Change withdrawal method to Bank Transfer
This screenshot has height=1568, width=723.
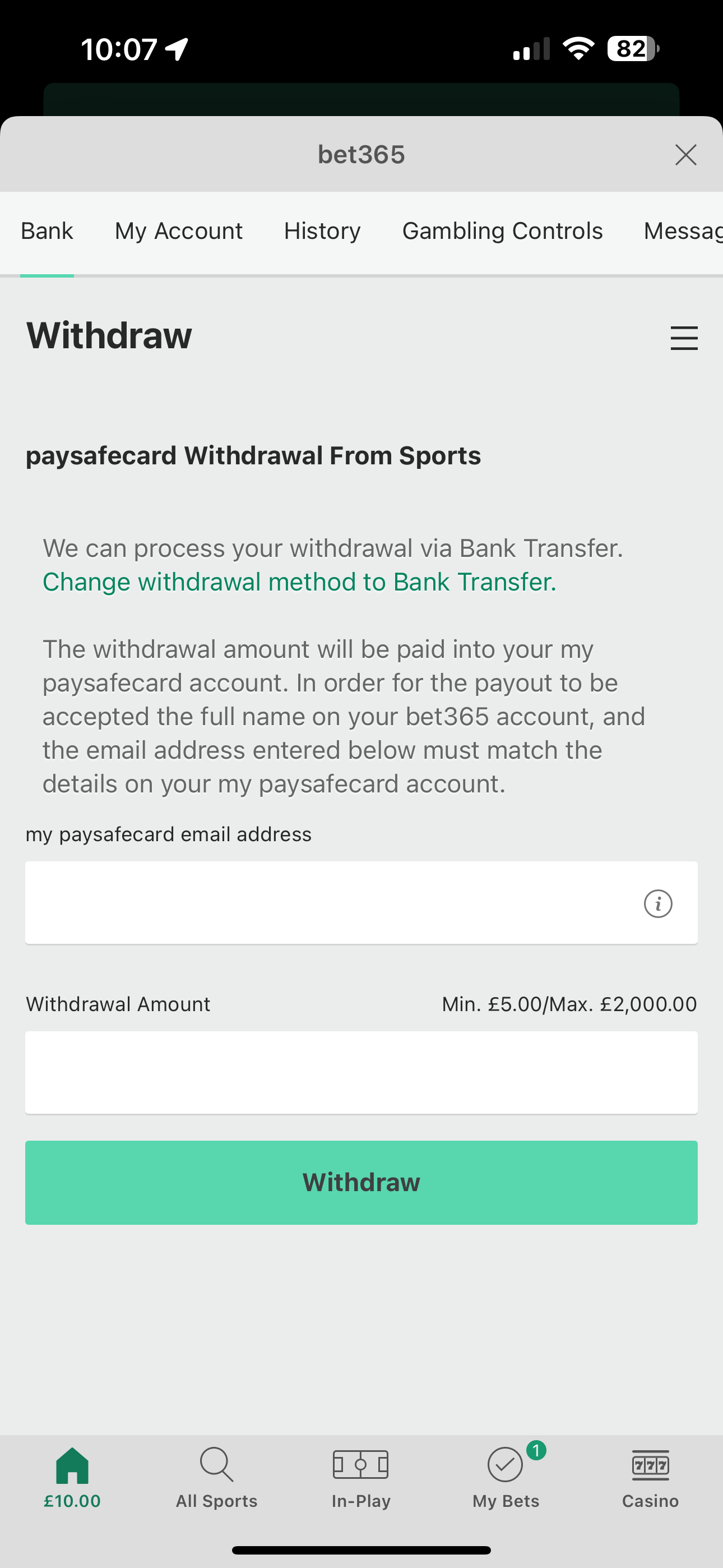pos(298,582)
